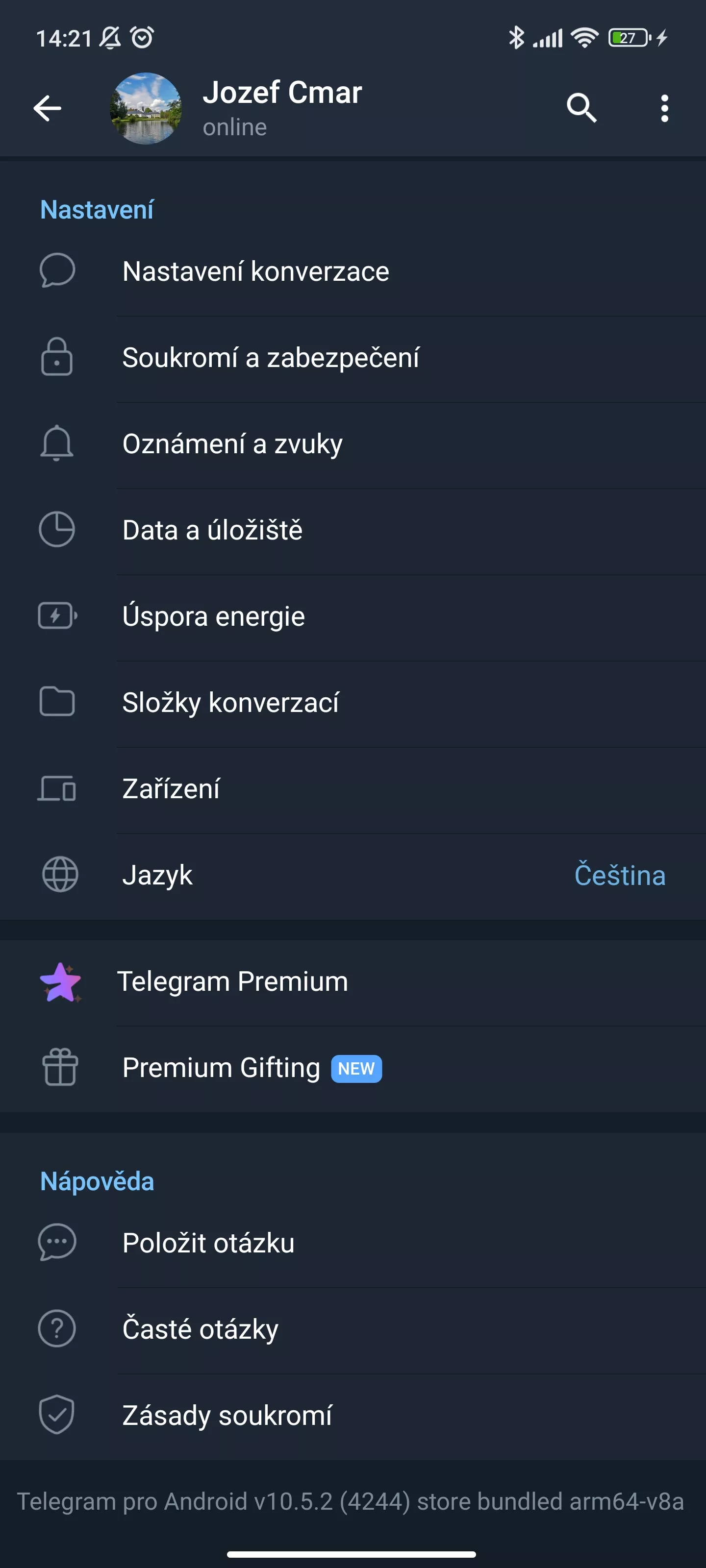706x1568 pixels.
Task: Open Telegram Premium
Action: (353, 982)
